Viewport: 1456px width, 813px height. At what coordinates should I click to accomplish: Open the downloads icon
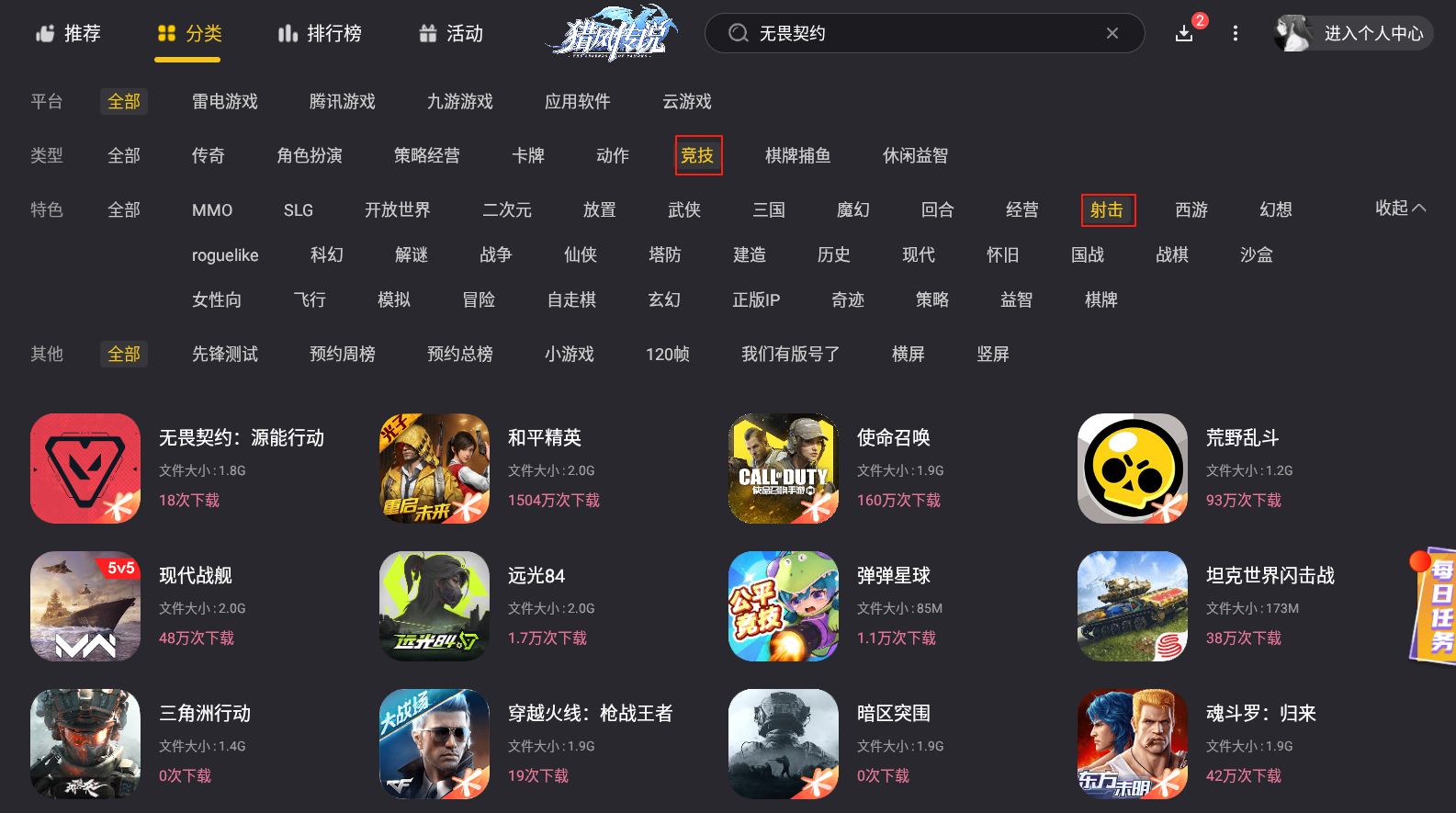click(1184, 34)
